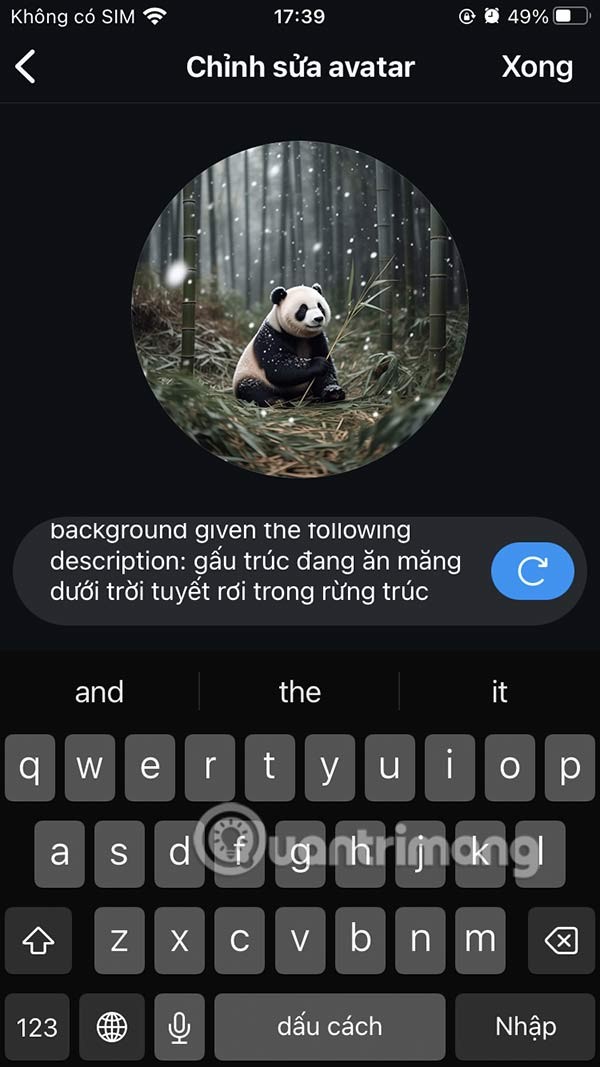Choose the keyboard suggestion "the"
Viewport: 600px width, 1067px height.
[299, 692]
